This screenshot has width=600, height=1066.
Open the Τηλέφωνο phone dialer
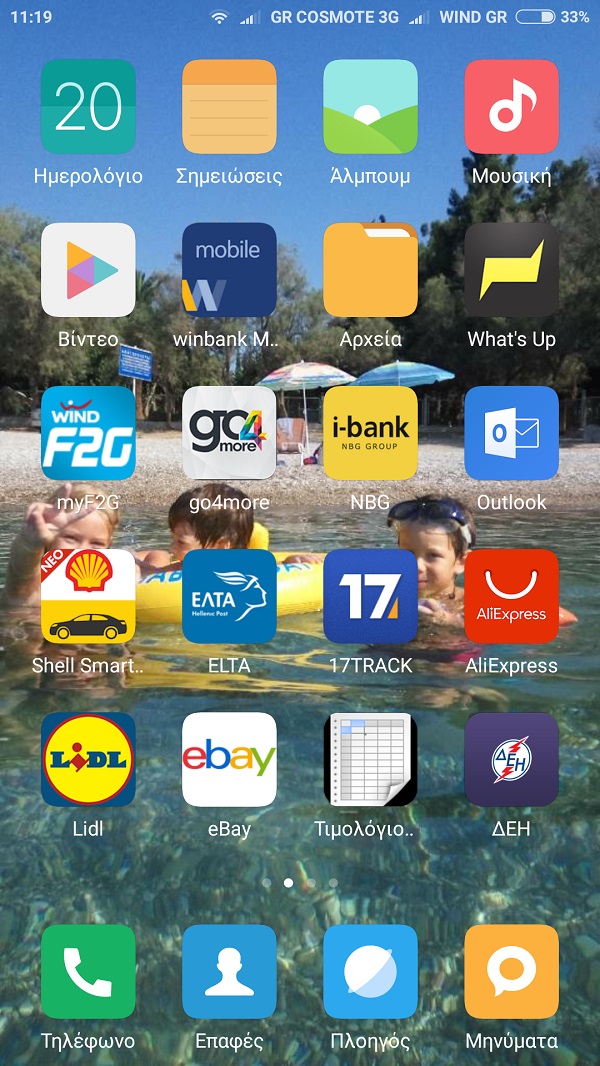click(88, 972)
